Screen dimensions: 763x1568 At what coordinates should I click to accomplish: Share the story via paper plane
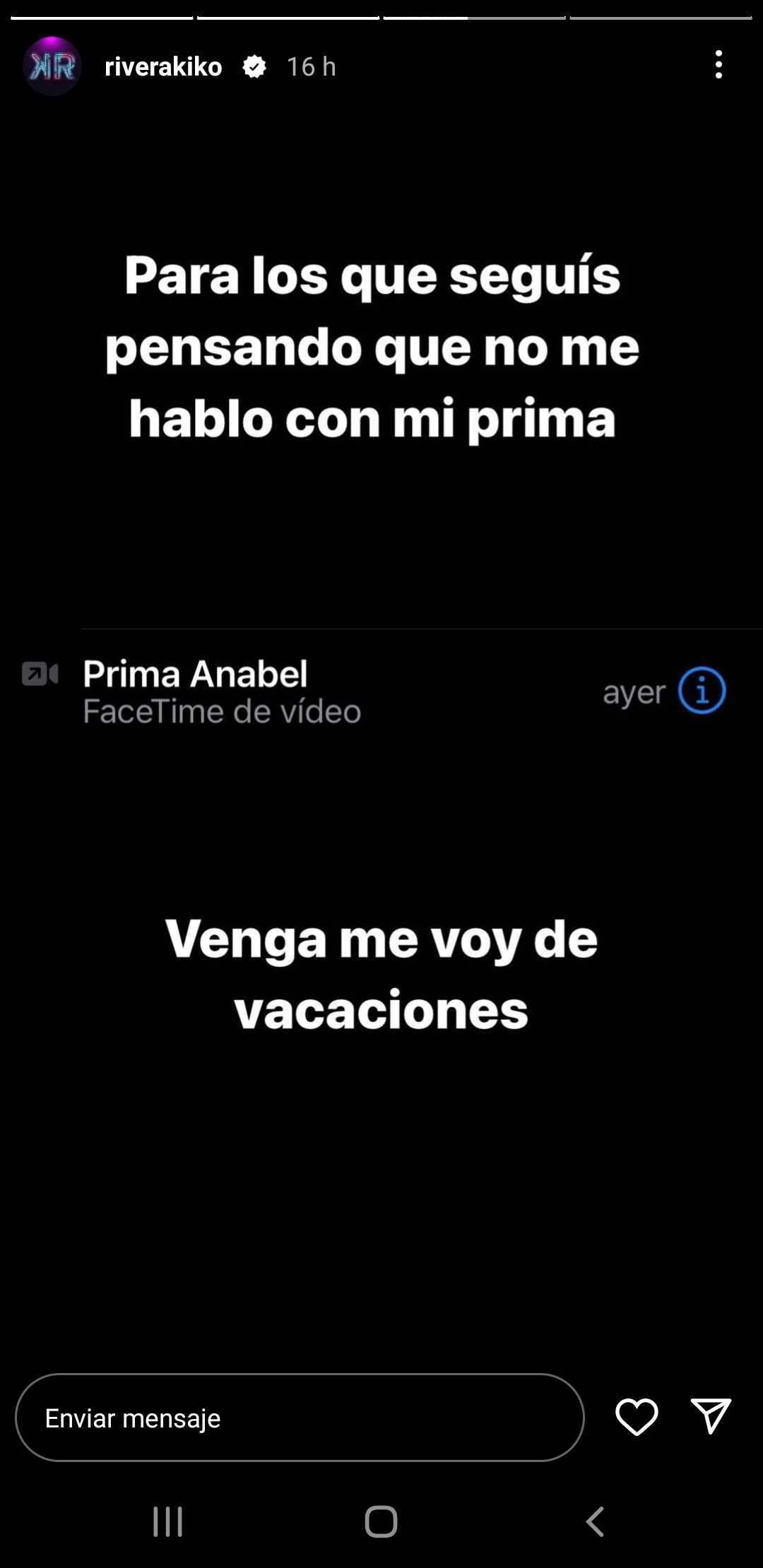(710, 1416)
